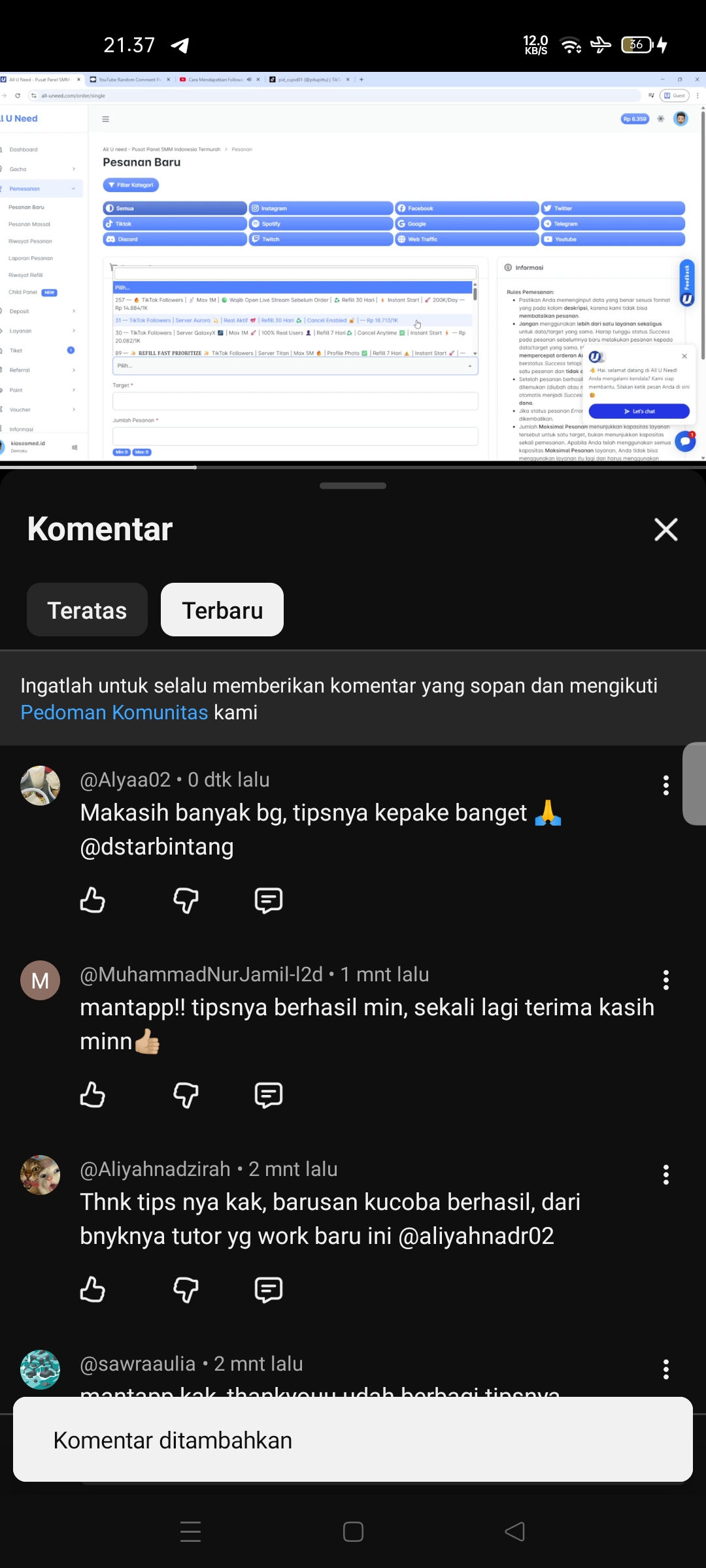Go to the home screen

tap(353, 1531)
